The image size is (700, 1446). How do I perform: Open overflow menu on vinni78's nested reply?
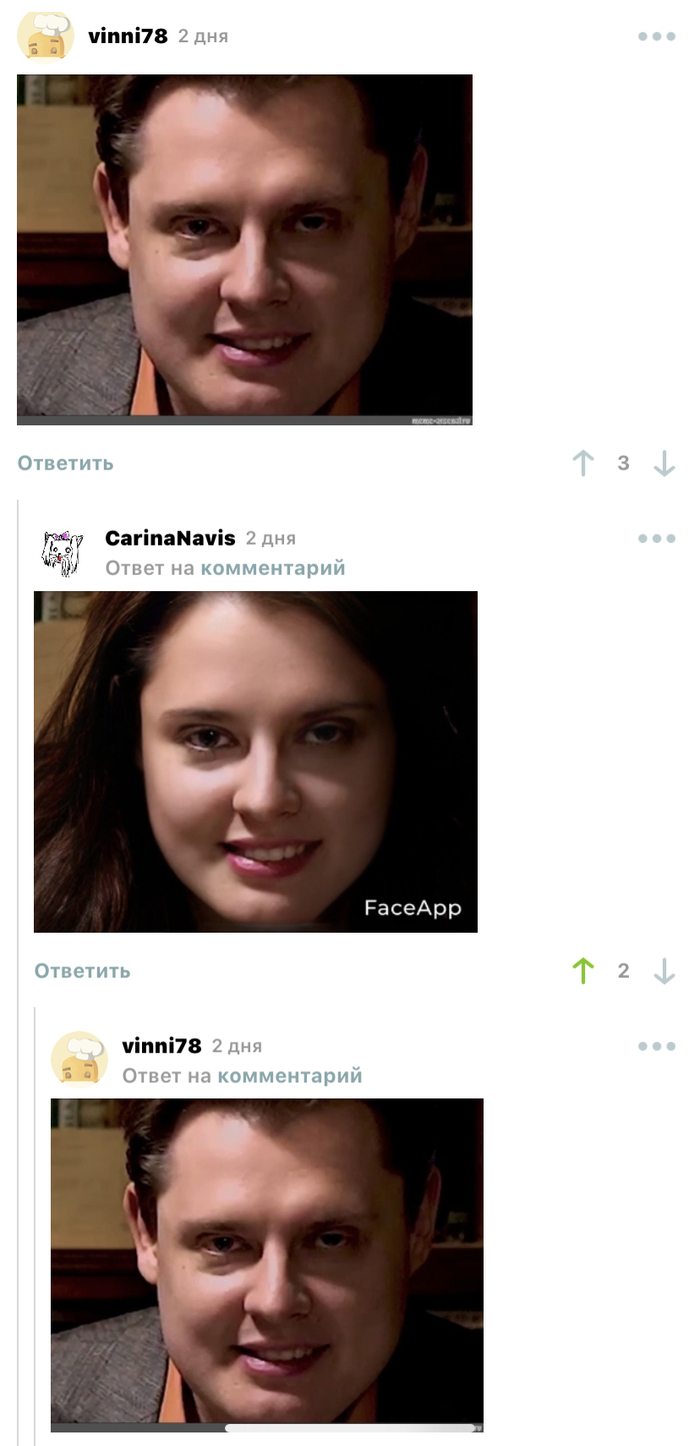pos(656,1047)
